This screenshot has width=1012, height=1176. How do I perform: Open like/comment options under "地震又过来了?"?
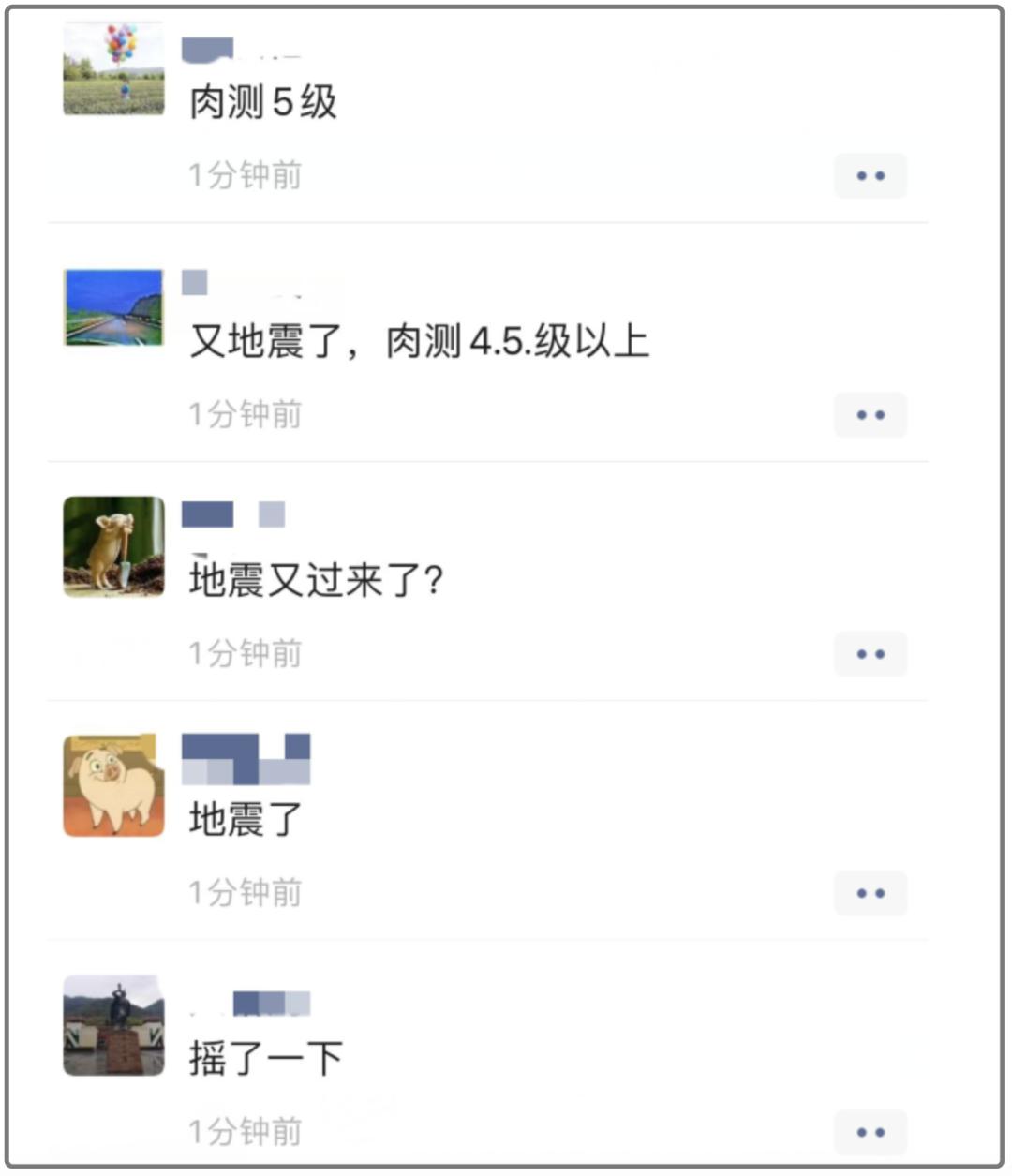[870, 654]
